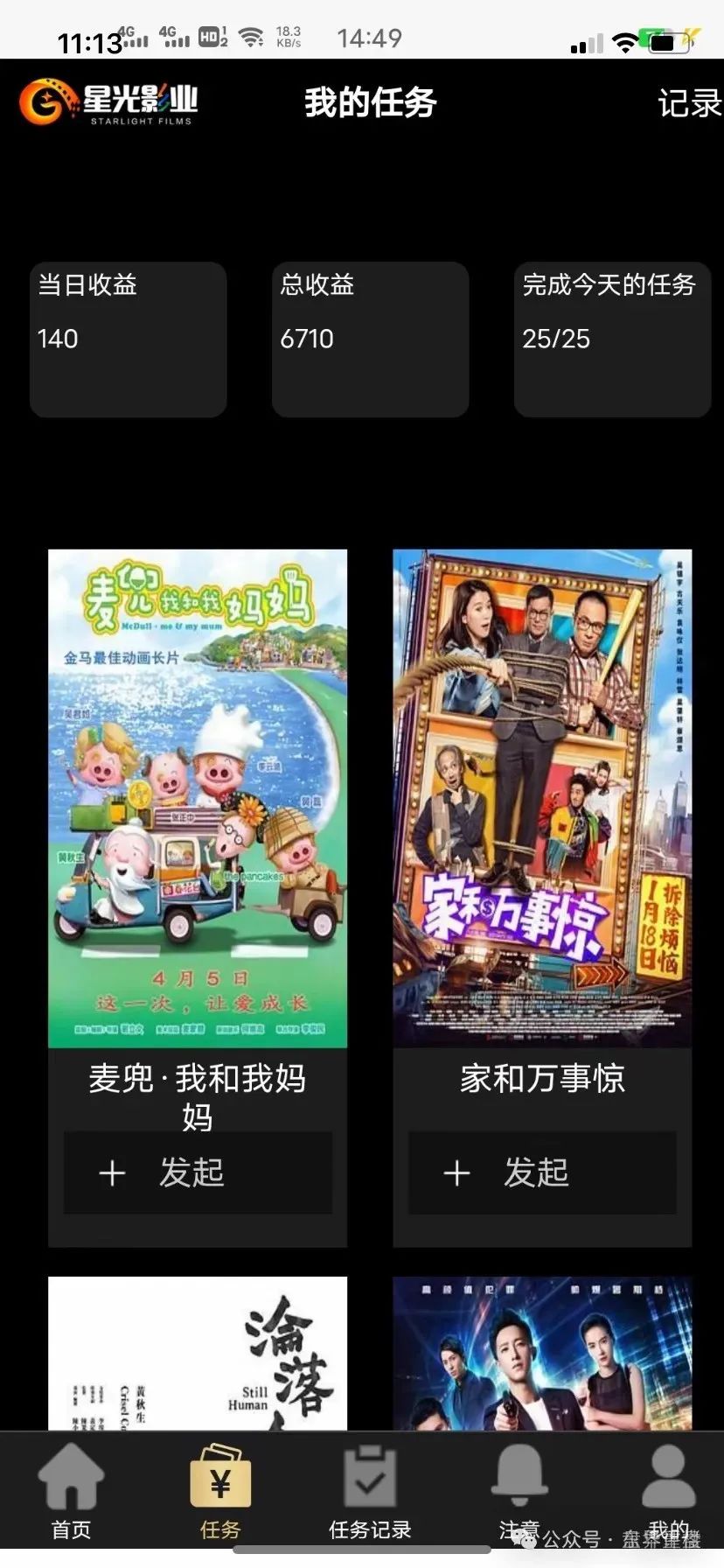Tap the plus icon beside 发起 for 麦兜

[x=114, y=1173]
